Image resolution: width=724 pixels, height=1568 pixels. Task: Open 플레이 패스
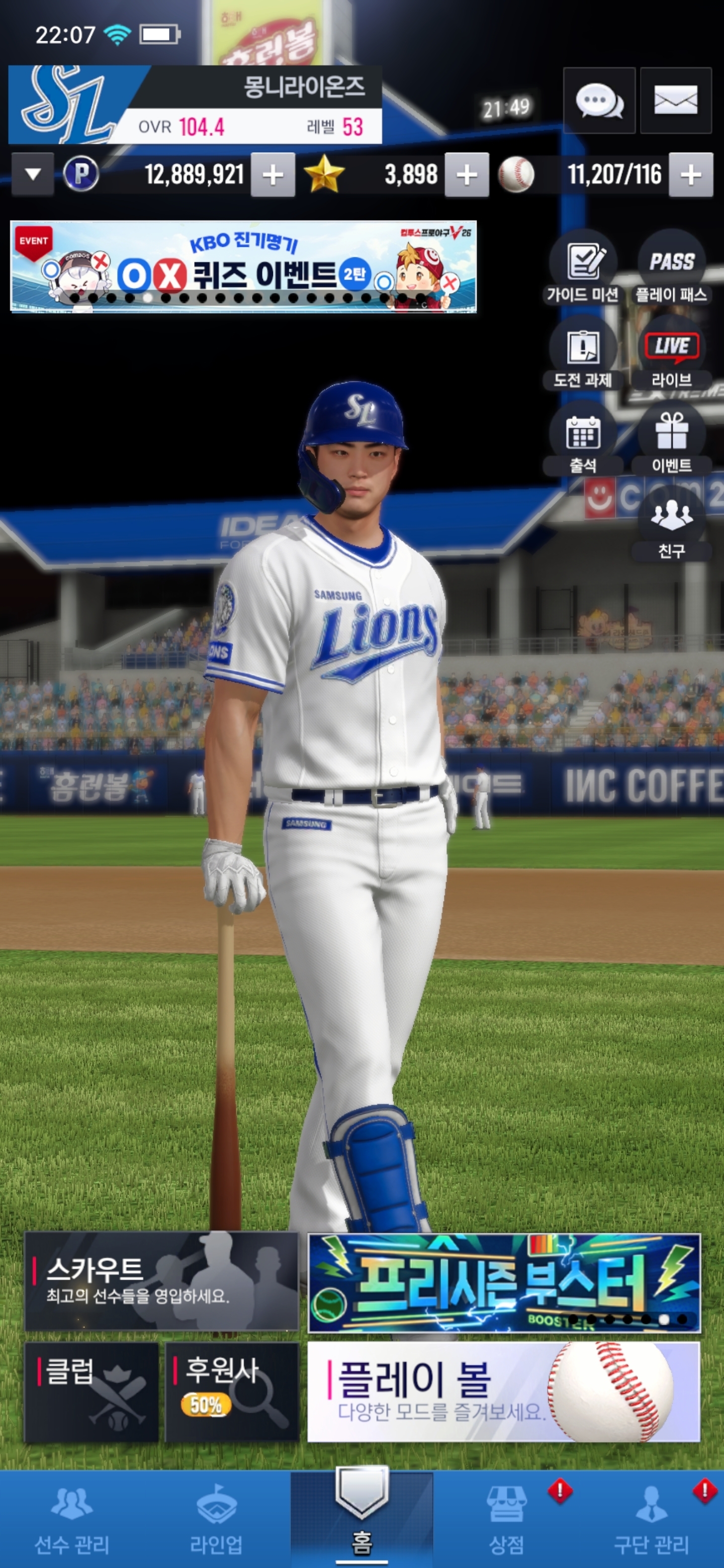point(672,268)
